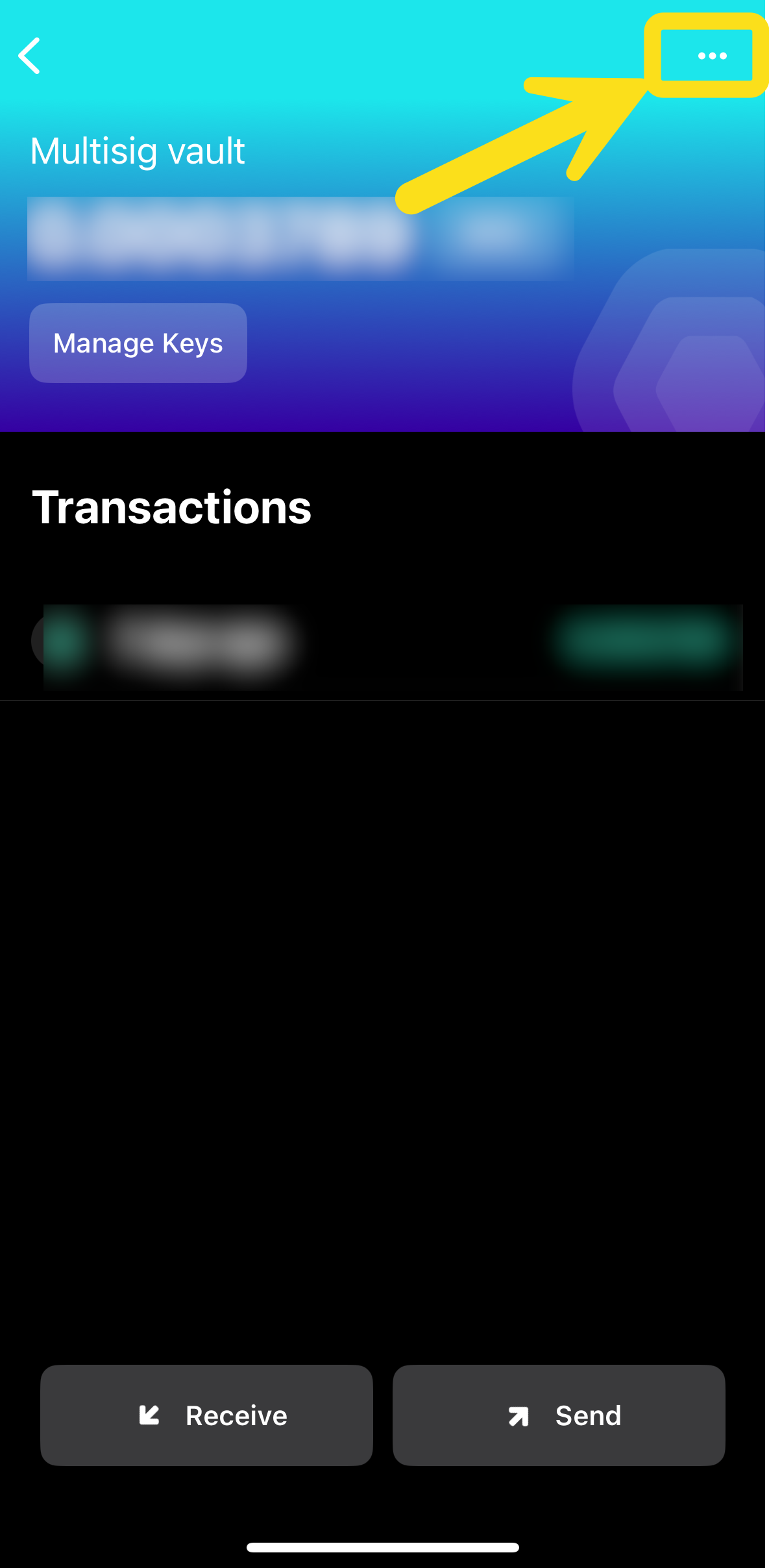Open Manage Keys

138,343
